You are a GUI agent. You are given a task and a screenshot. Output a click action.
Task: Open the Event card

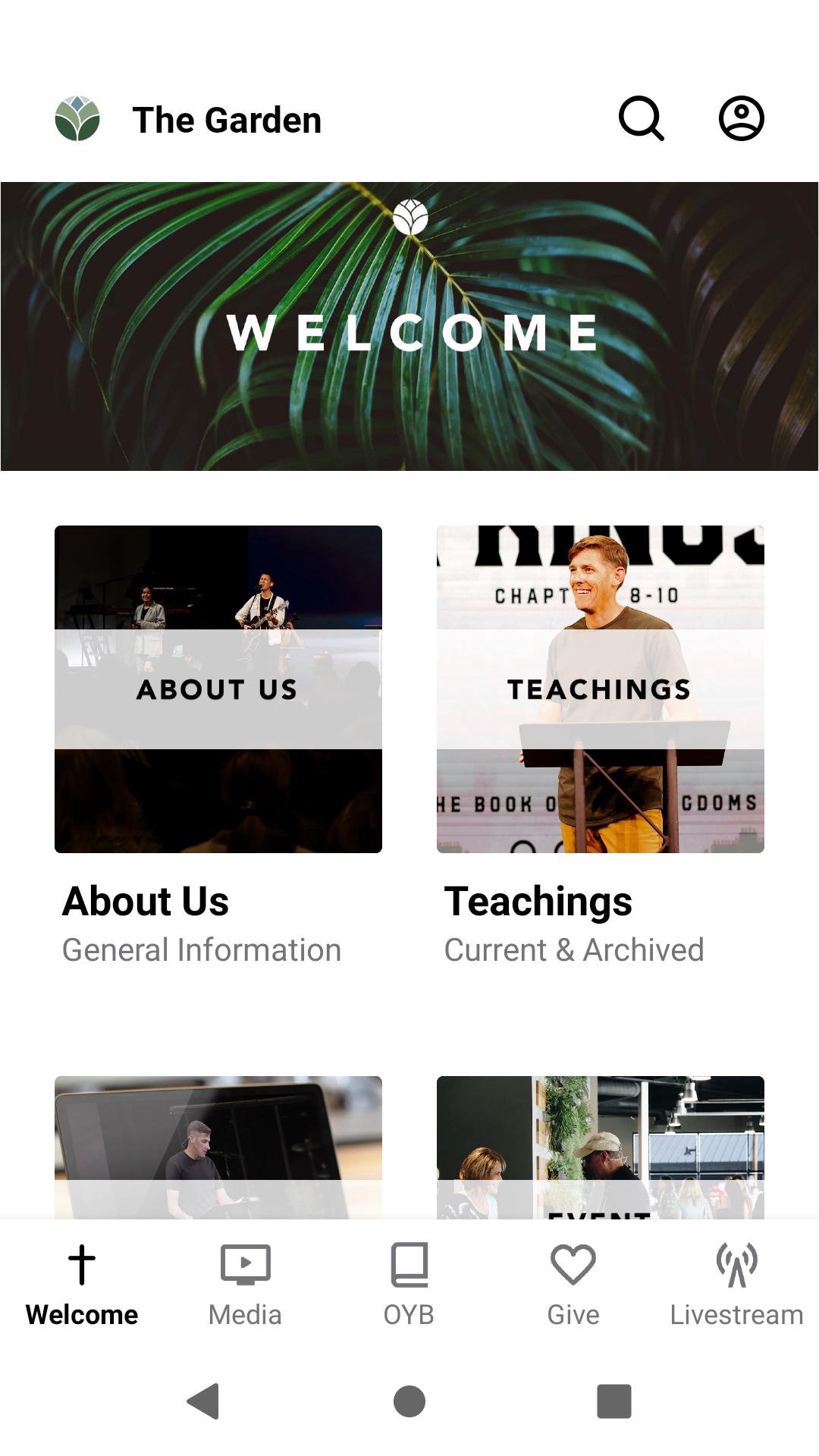pos(600,1147)
